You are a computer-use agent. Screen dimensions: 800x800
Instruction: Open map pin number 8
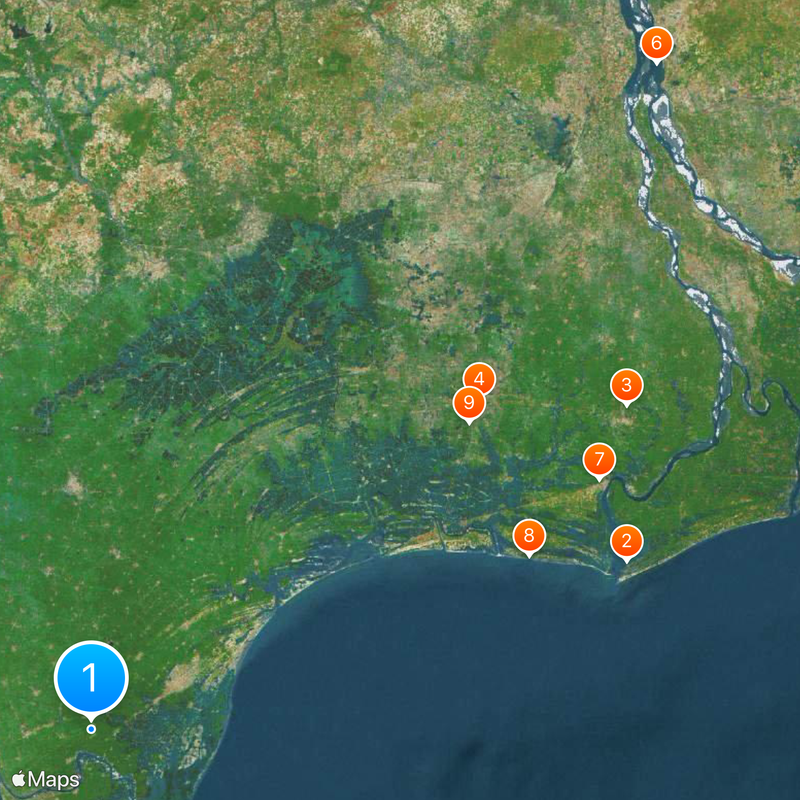[x=529, y=535]
